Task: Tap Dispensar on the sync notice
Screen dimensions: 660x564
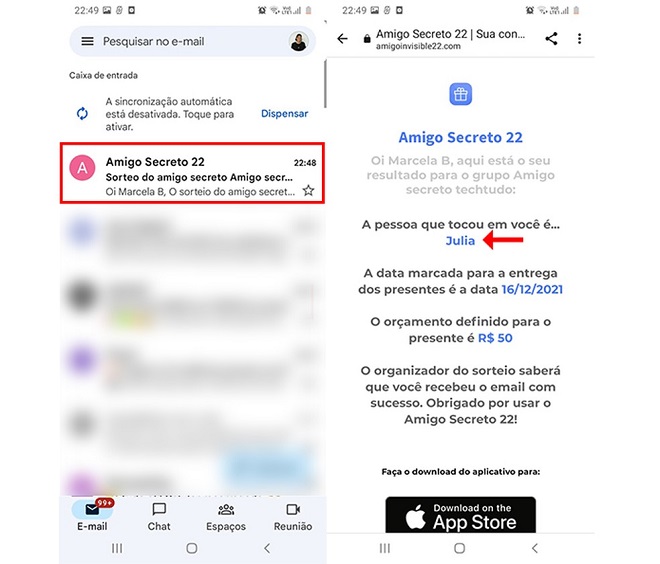Action: (x=284, y=114)
